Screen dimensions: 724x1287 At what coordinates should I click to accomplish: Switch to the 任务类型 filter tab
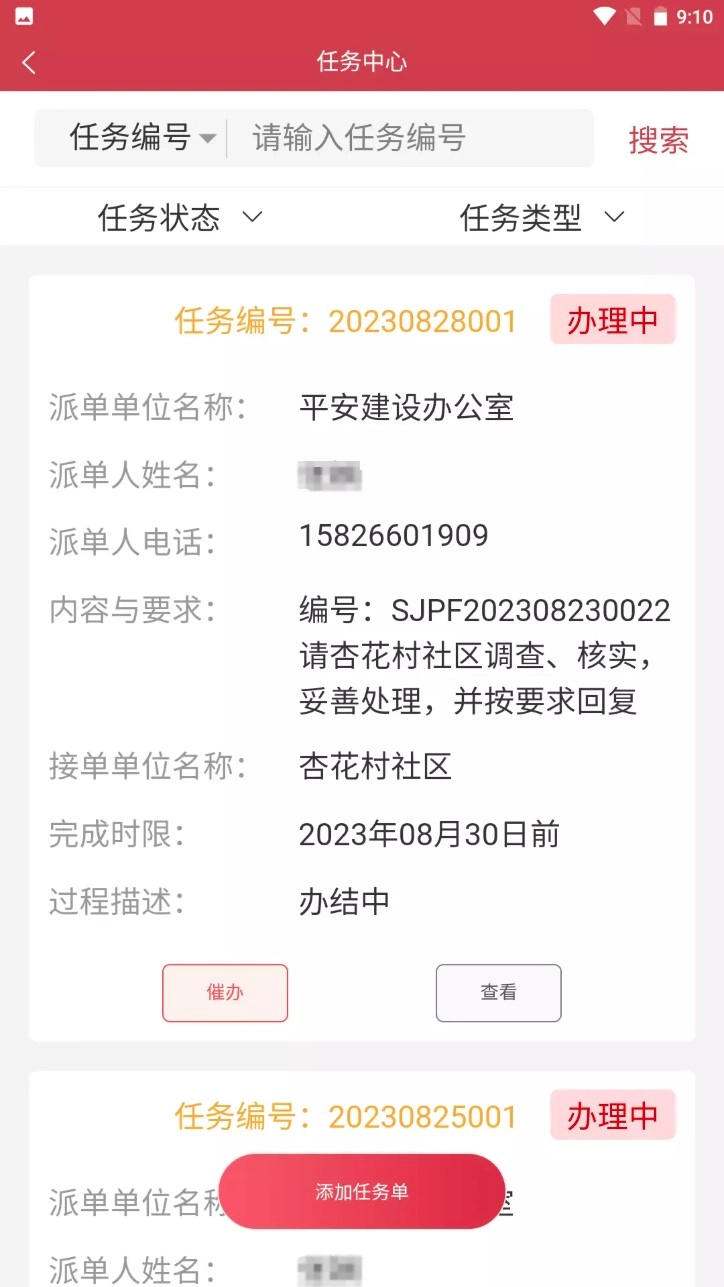(x=539, y=217)
